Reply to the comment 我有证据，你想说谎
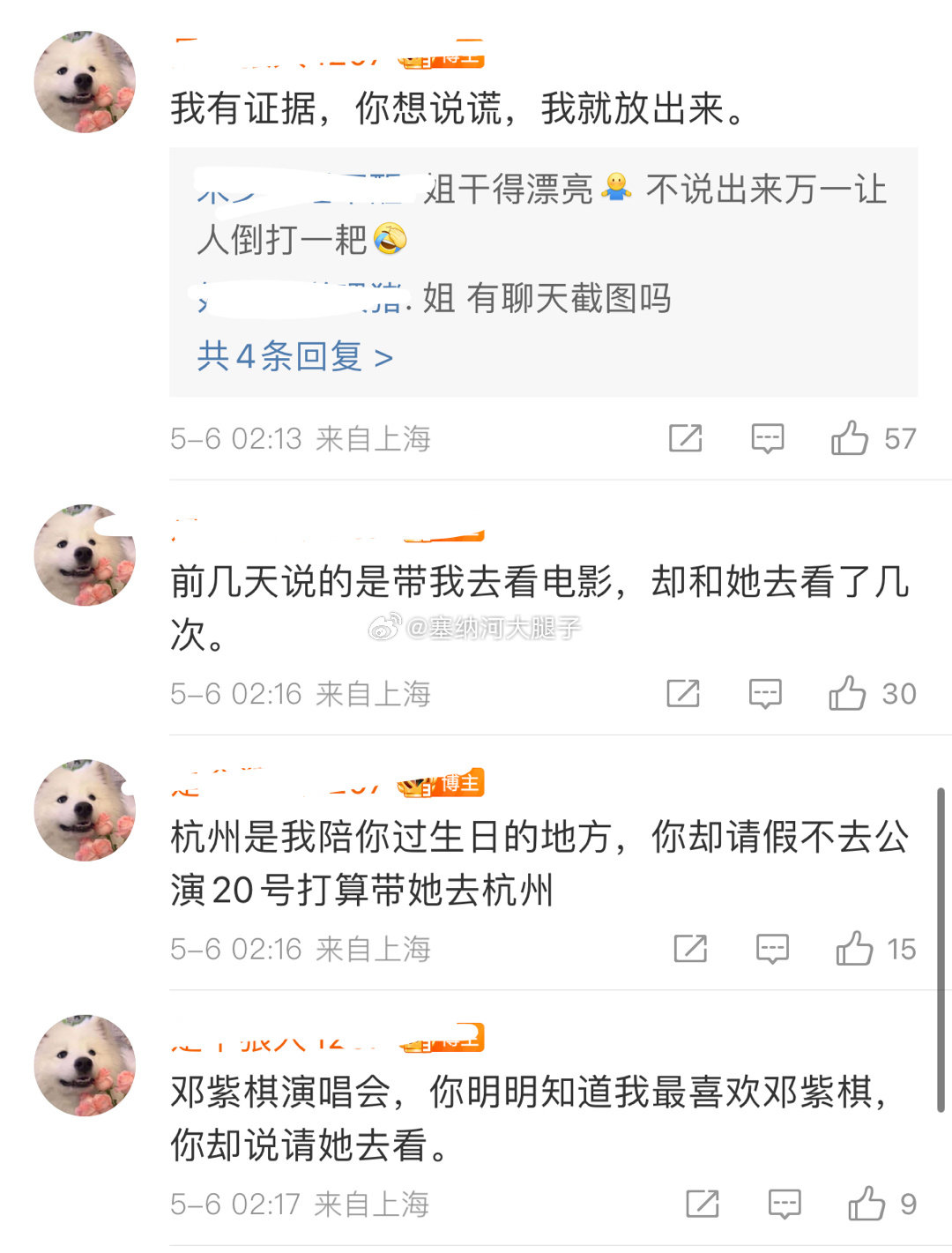 [767, 438]
